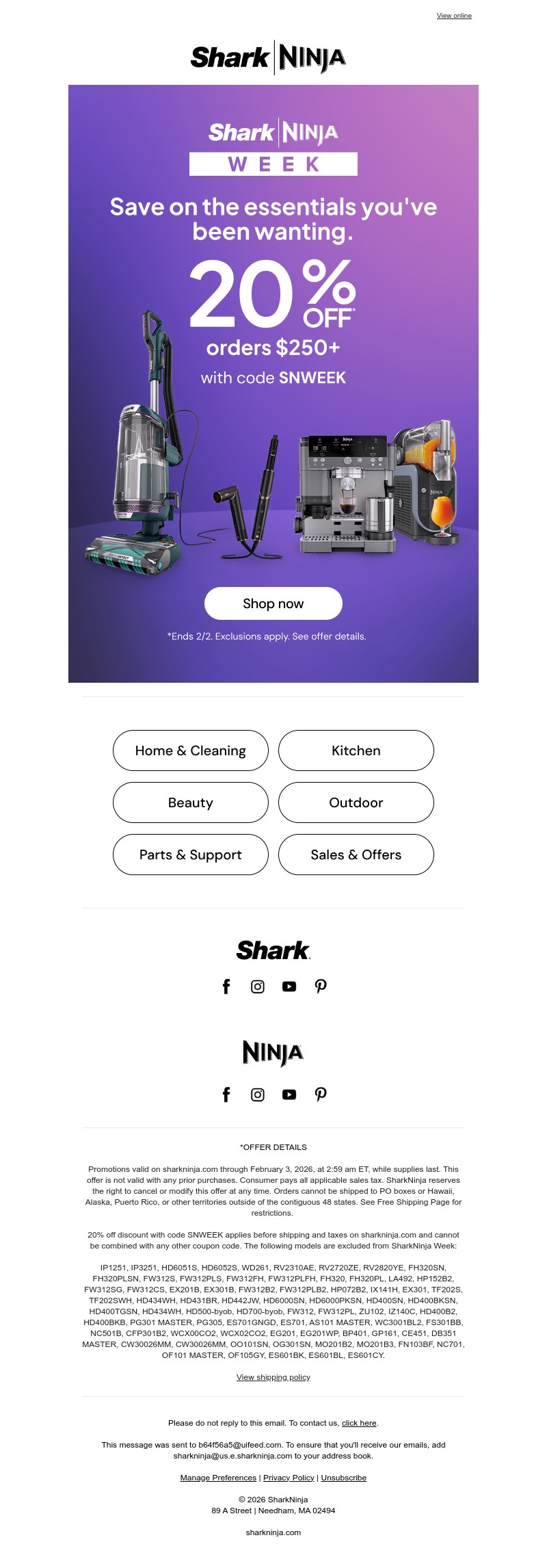Tap click here to contact support

359,1423
